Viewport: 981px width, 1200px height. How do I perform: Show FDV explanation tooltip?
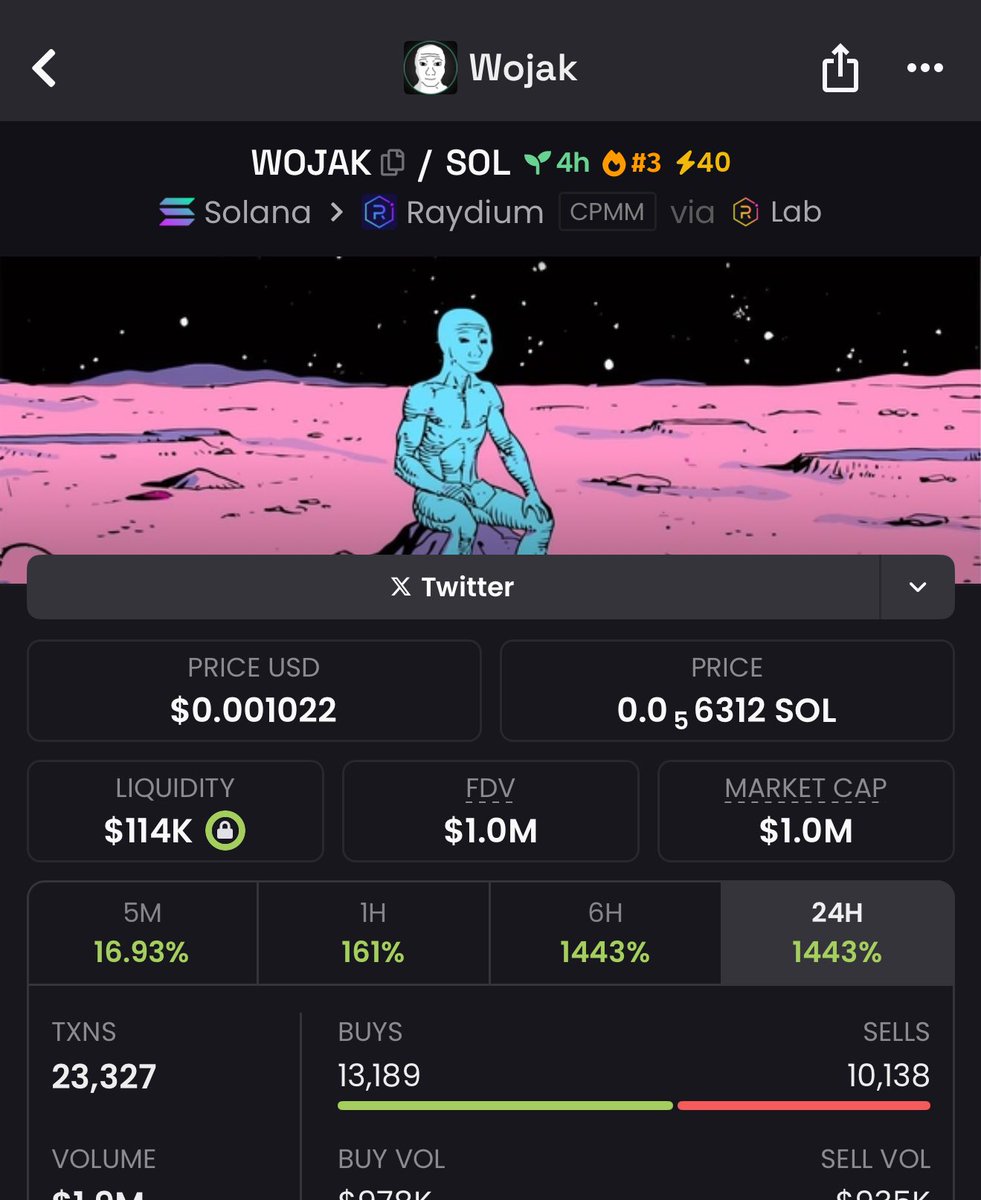pos(490,789)
